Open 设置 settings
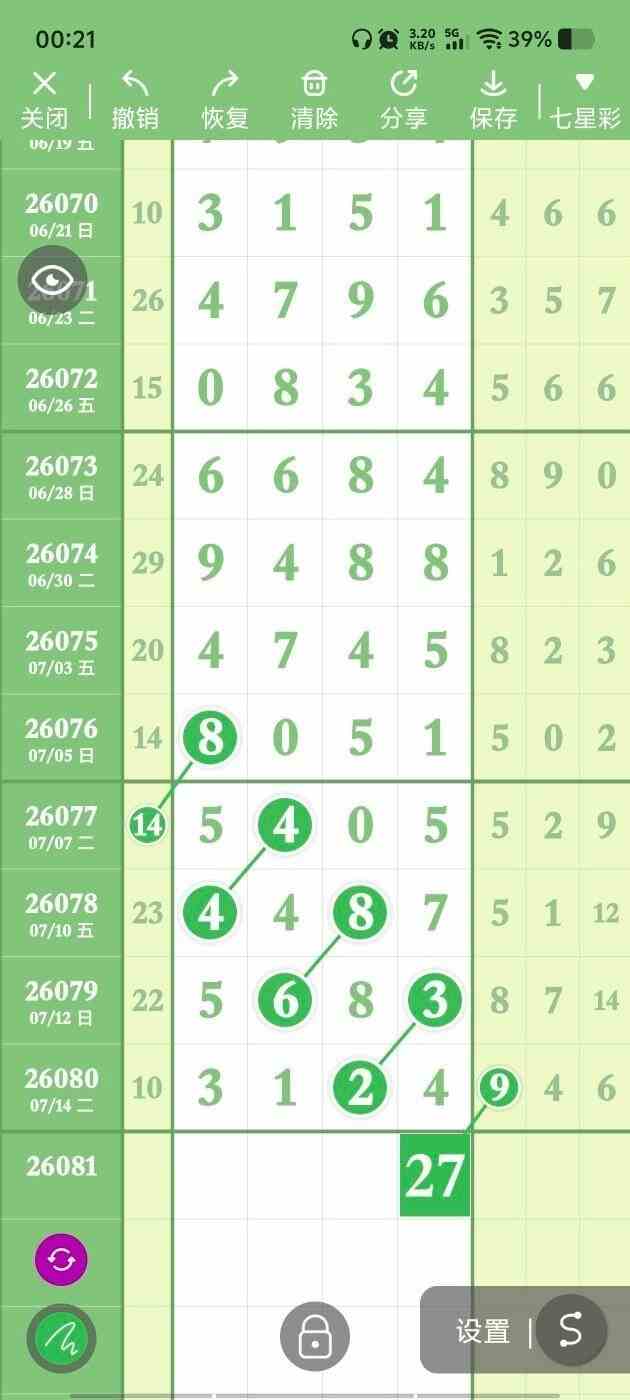 pos(483,1331)
